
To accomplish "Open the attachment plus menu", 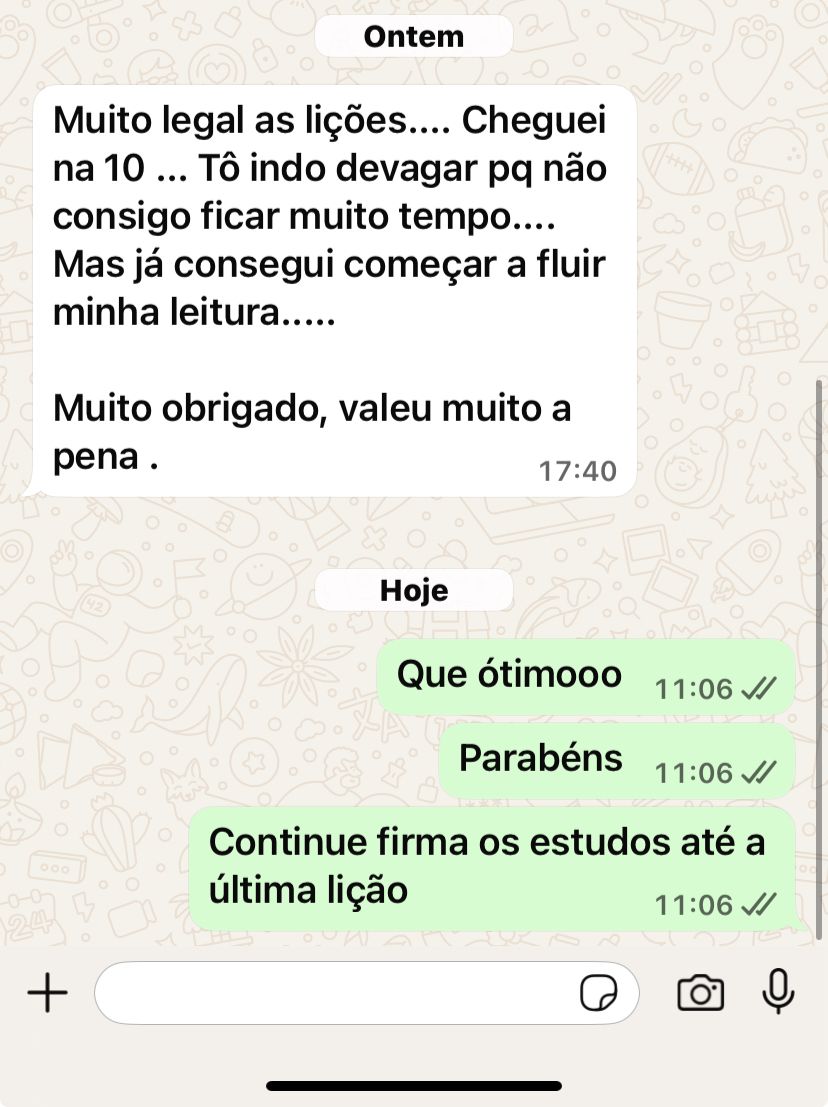I will coord(47,993).
